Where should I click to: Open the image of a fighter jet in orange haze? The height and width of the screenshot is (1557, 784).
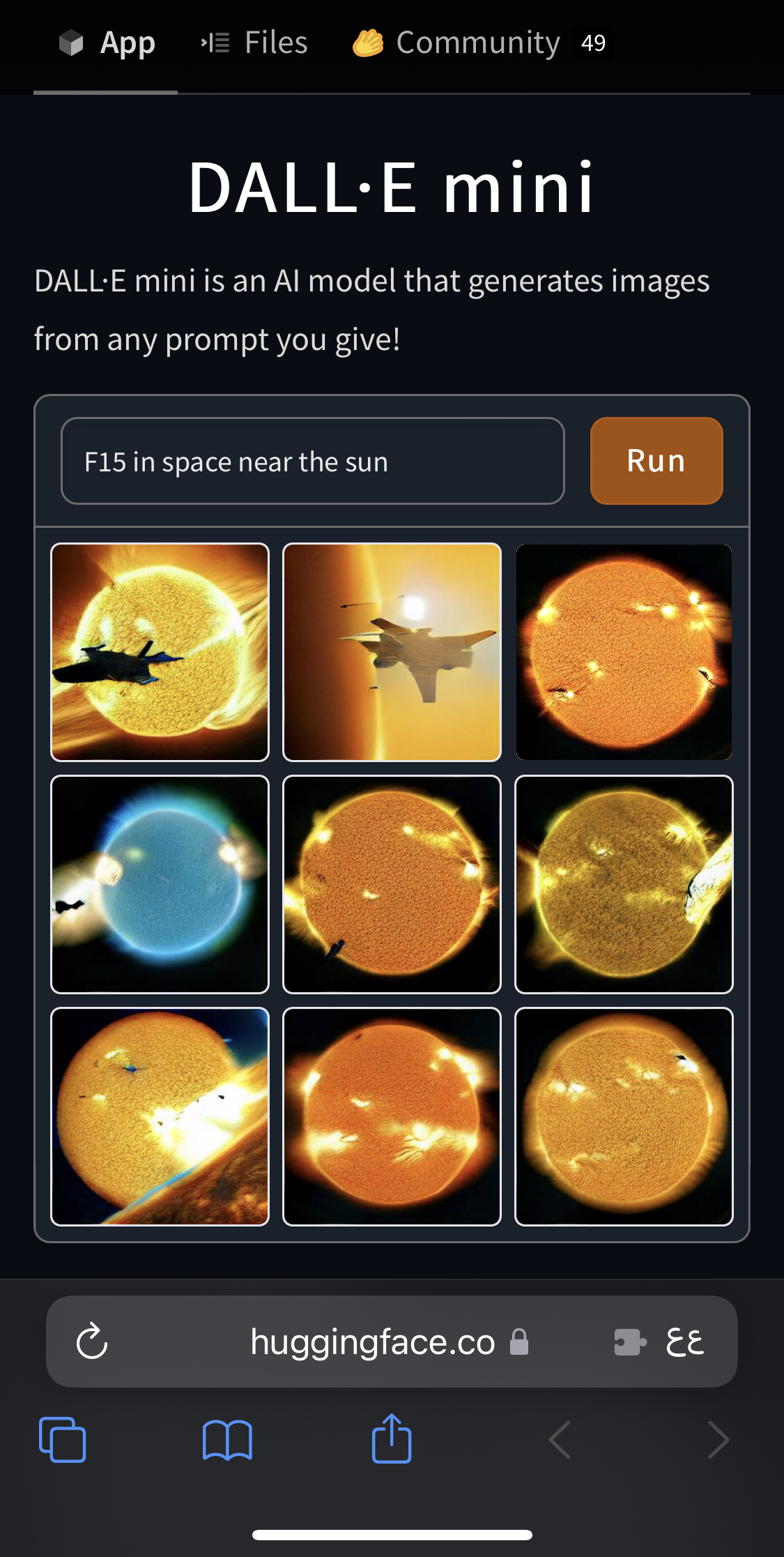click(392, 652)
